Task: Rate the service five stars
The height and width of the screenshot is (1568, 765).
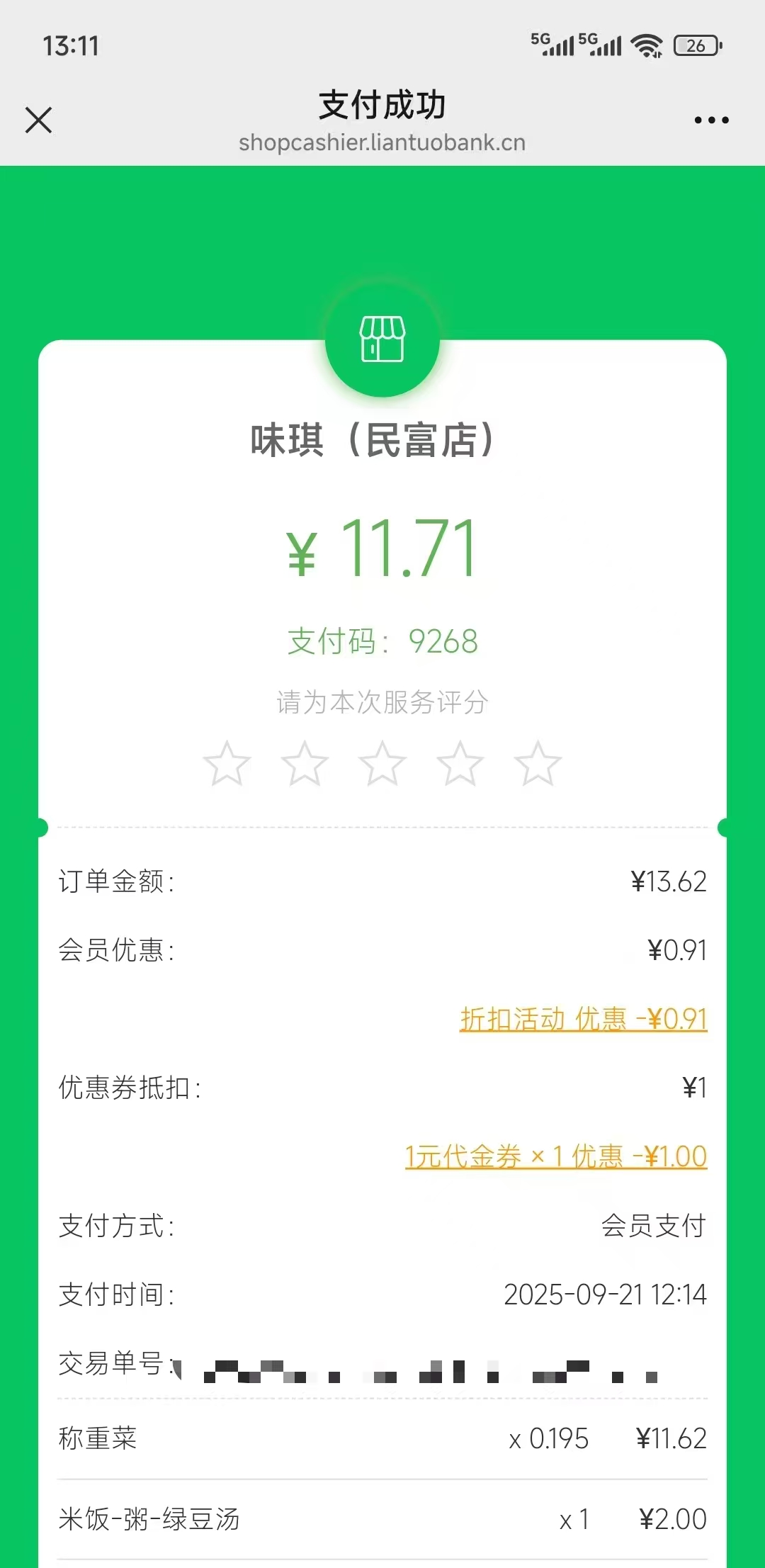Action: (538, 764)
